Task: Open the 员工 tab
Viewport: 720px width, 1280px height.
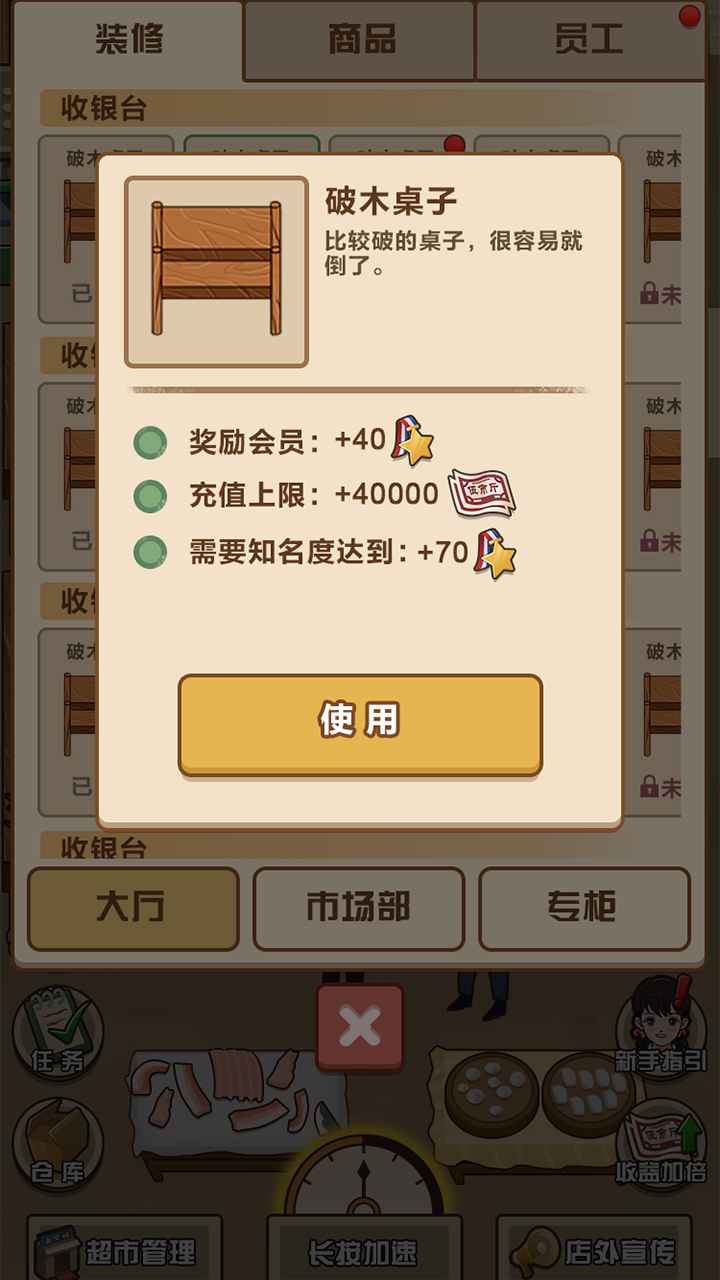Action: pos(589,40)
